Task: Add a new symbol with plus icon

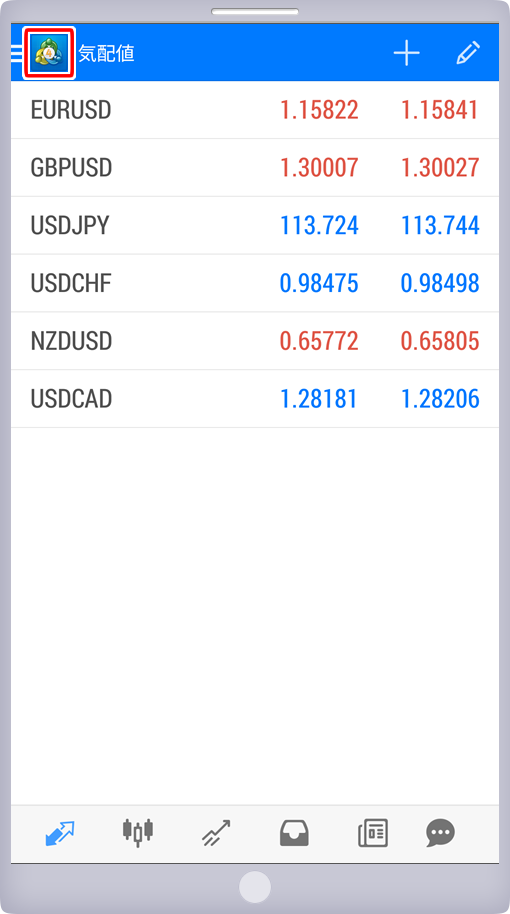Action: point(406,53)
